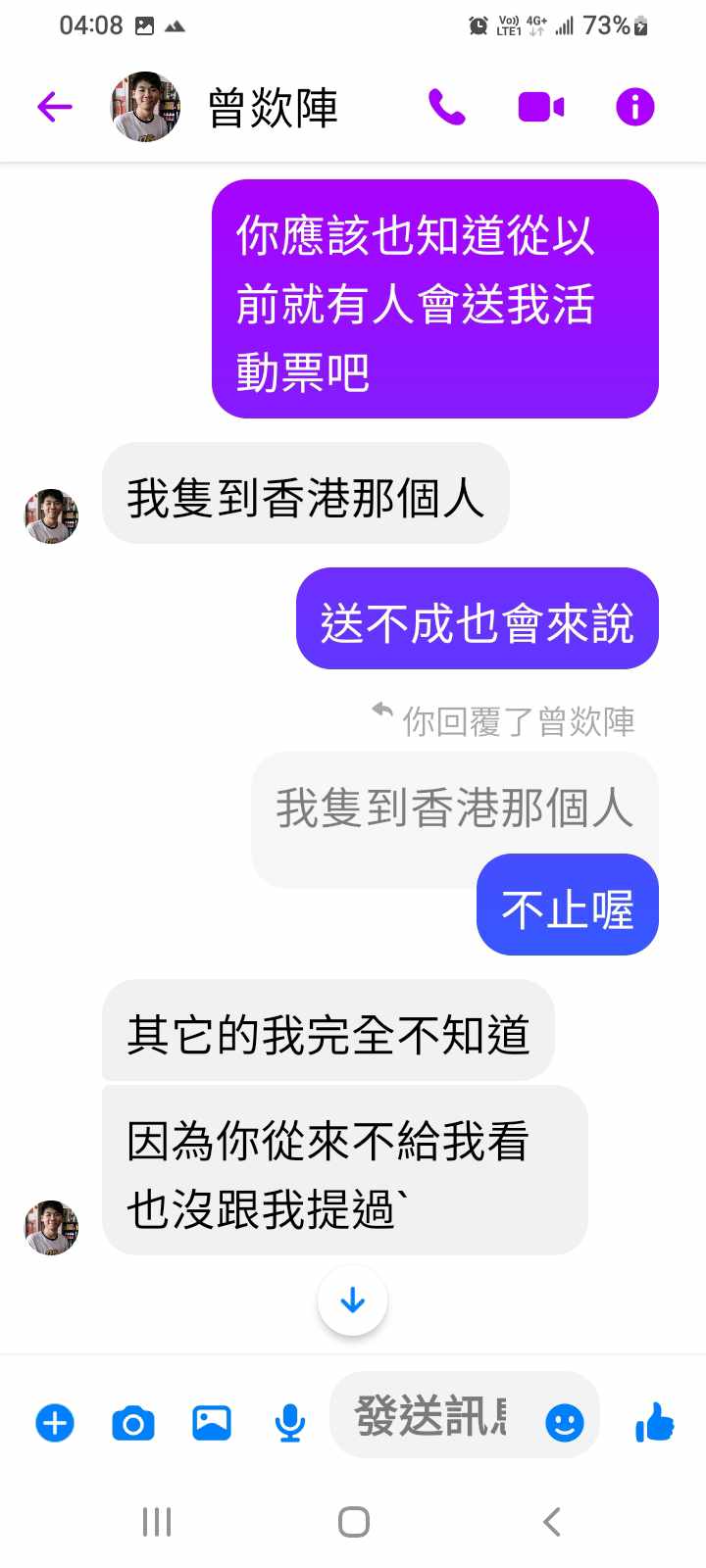Open the camera to take a photo
The width and height of the screenshot is (706, 1568).
(x=133, y=1422)
